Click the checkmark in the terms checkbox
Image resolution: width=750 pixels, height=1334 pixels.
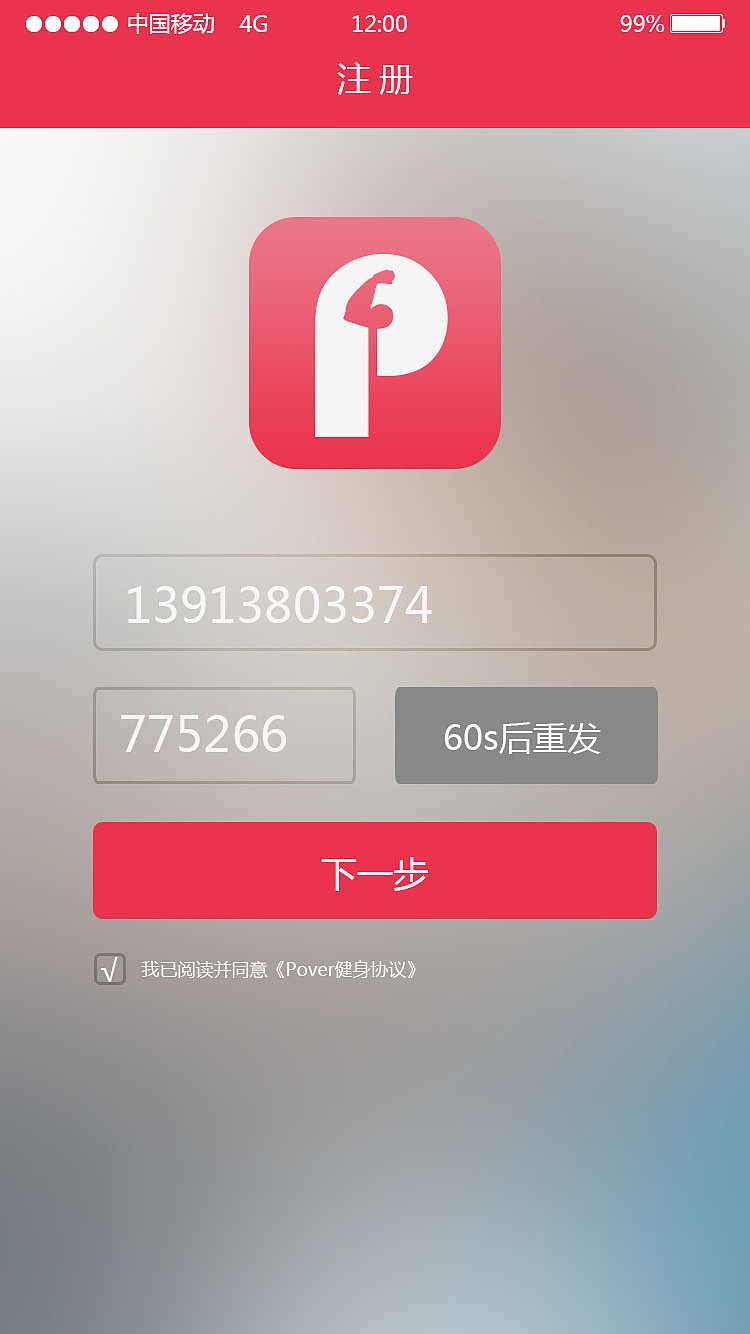tap(109, 968)
